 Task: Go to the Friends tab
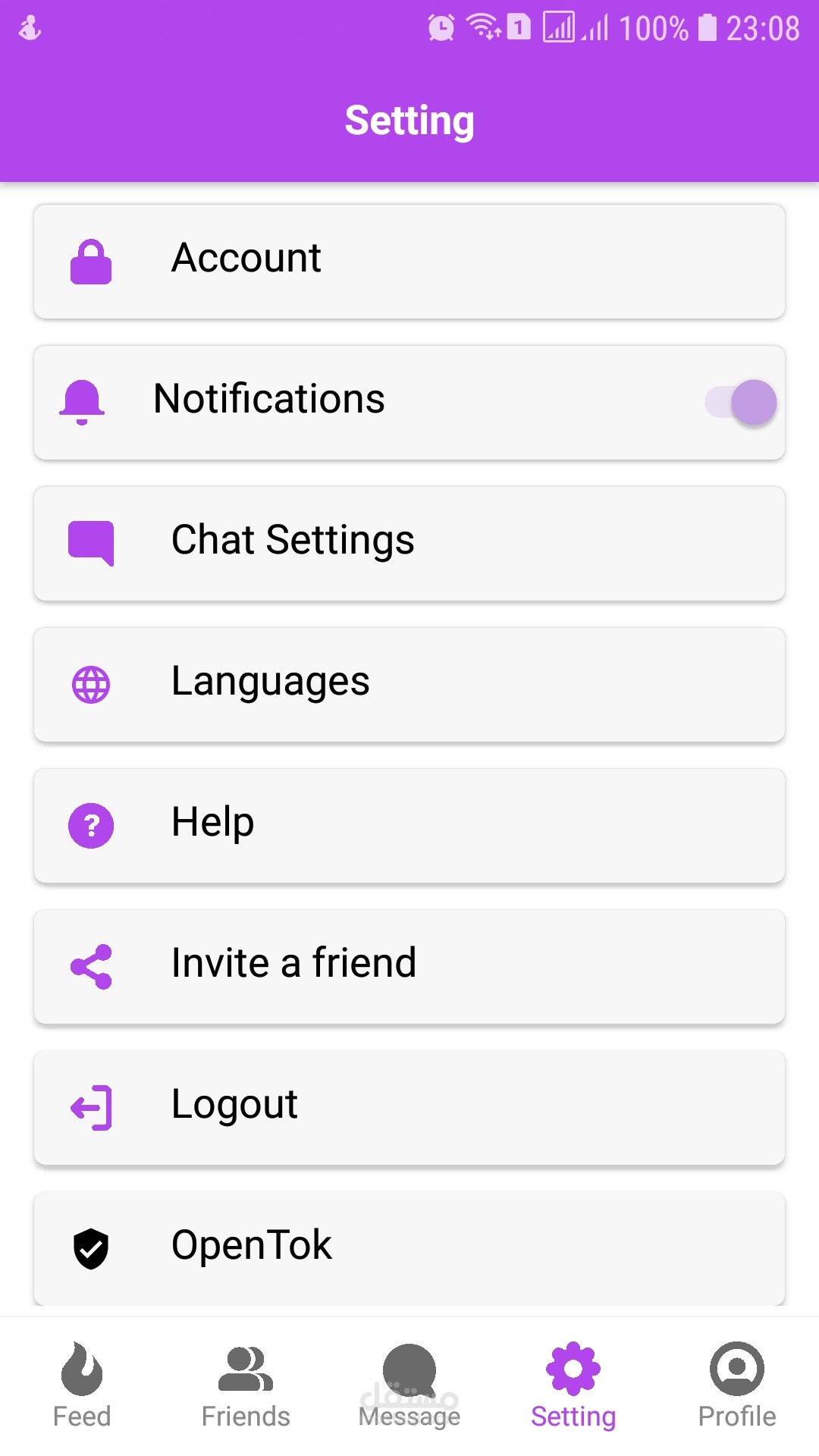click(x=246, y=1386)
